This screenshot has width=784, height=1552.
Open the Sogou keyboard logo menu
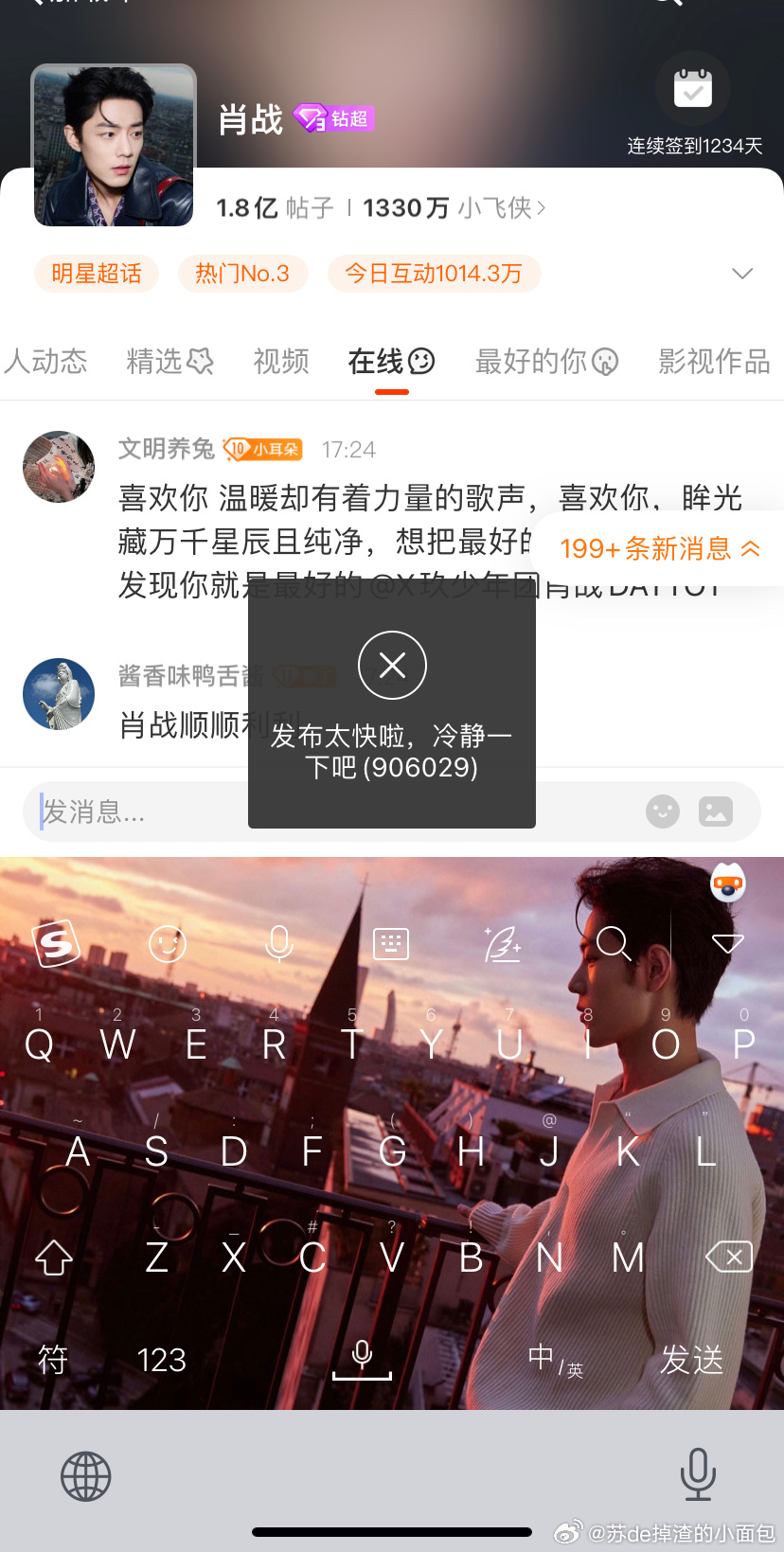[57, 943]
